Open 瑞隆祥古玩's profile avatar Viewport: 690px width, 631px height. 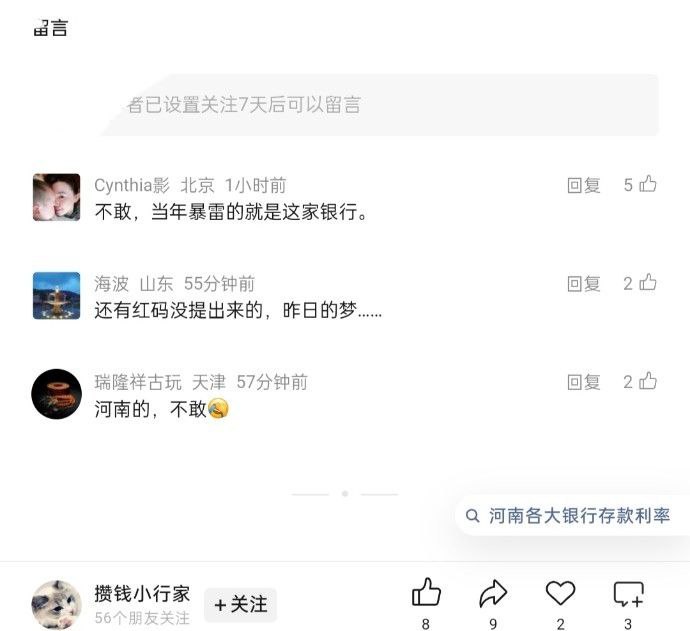point(56,393)
